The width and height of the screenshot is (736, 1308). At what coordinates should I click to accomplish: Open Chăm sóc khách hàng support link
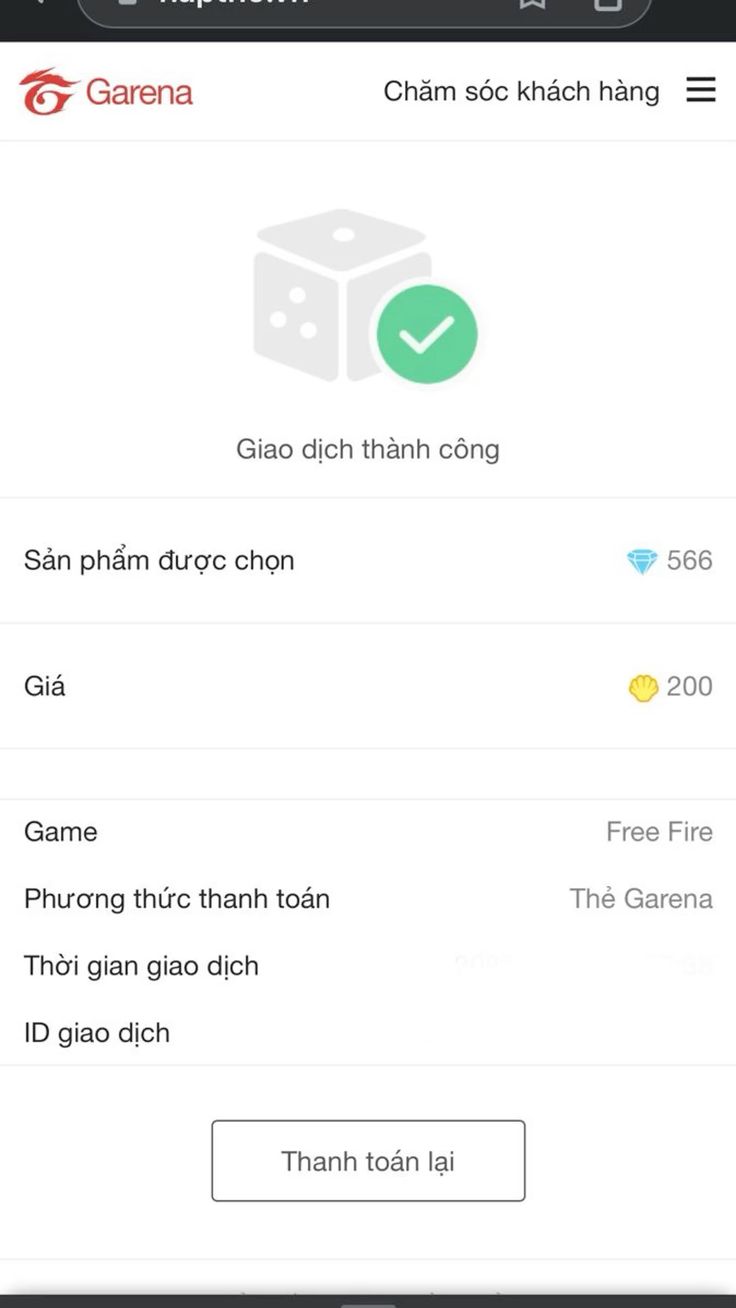click(x=521, y=92)
